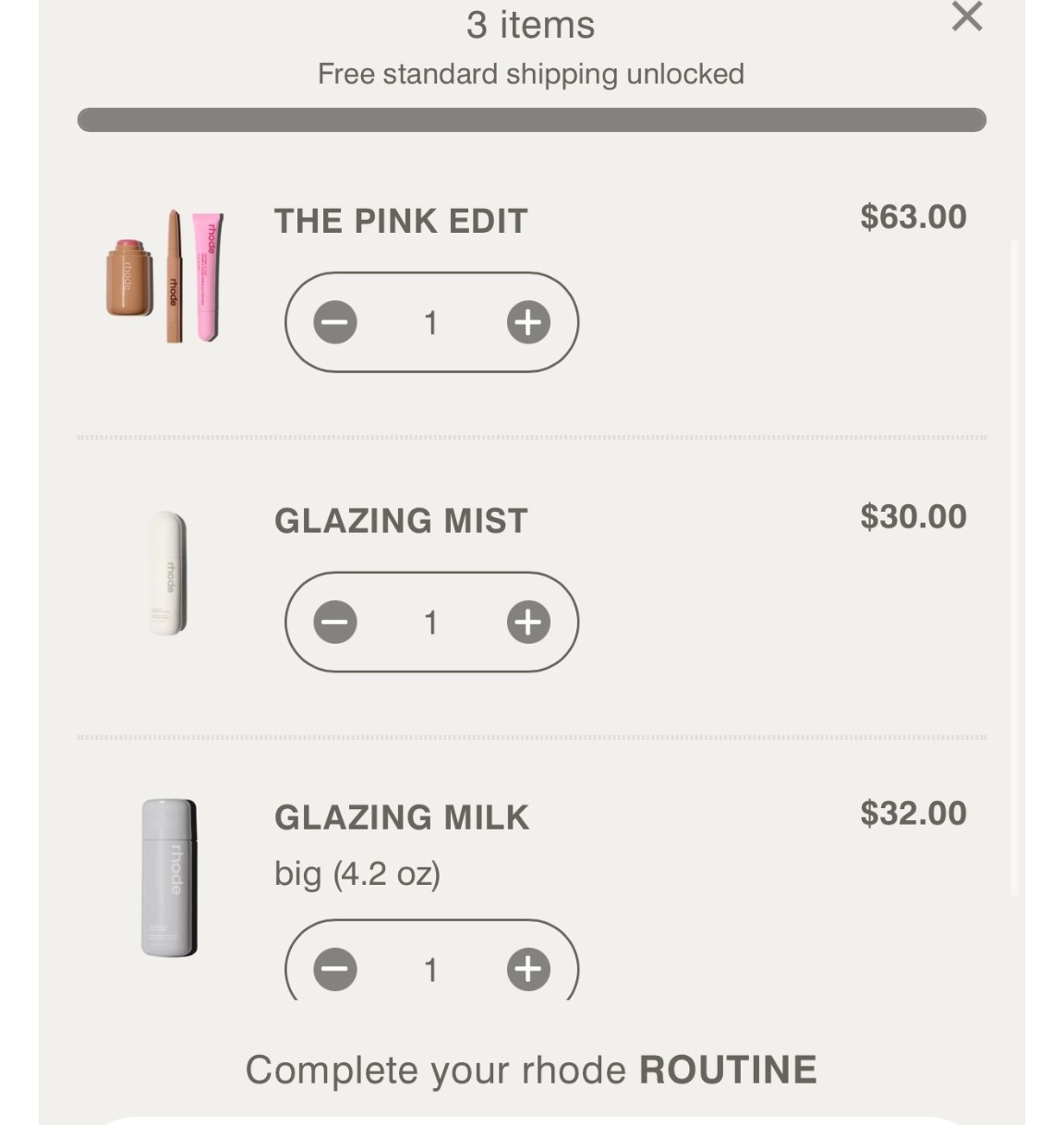The width and height of the screenshot is (1064, 1125).
Task: Open THE PINK EDIT product page
Action: click(x=400, y=221)
